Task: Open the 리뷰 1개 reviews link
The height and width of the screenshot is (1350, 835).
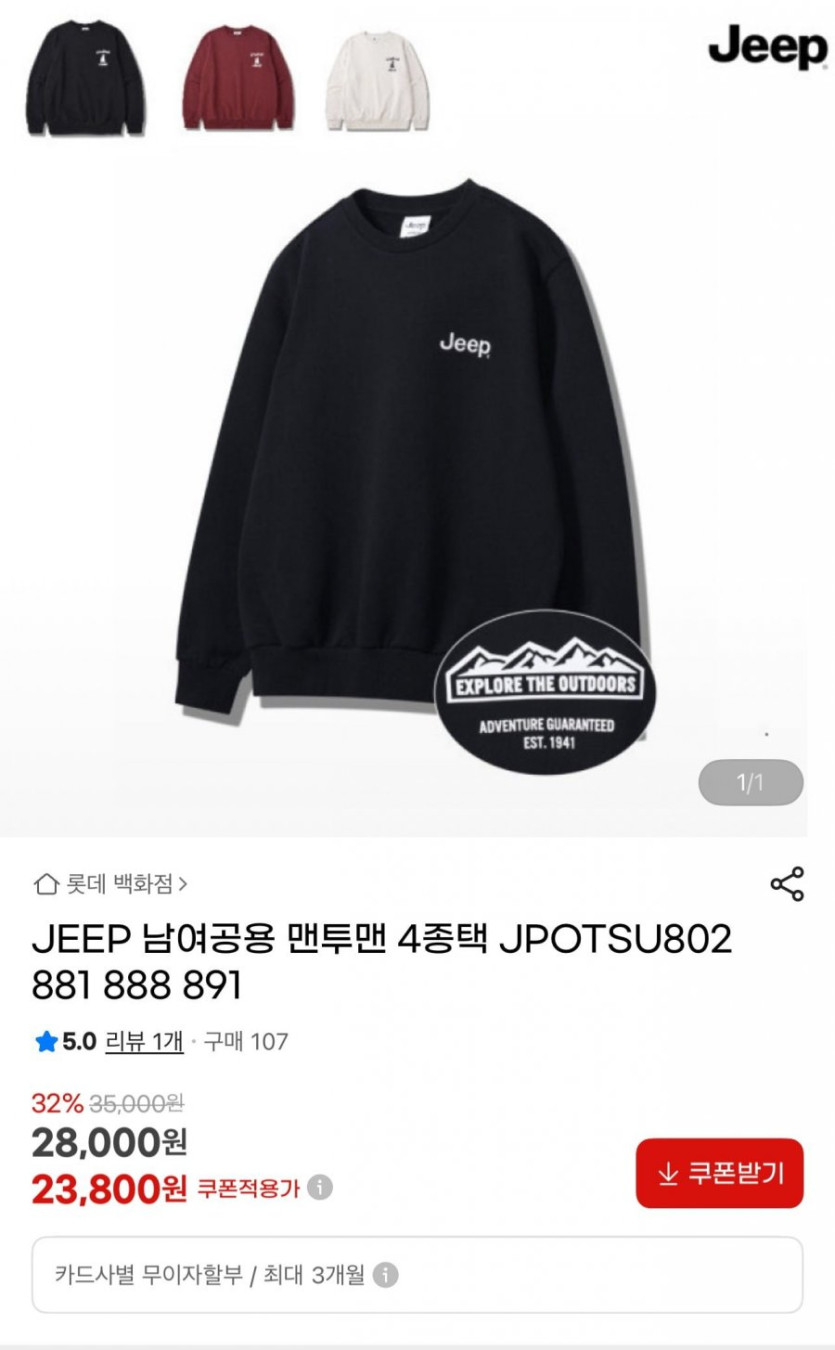Action: pyautogui.click(x=144, y=1042)
